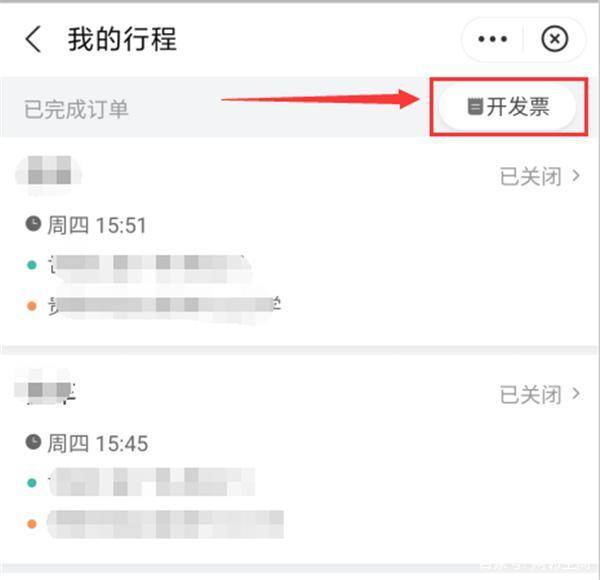The width and height of the screenshot is (600, 580).
Task: Open the three-dot more menu
Action: click(x=493, y=40)
